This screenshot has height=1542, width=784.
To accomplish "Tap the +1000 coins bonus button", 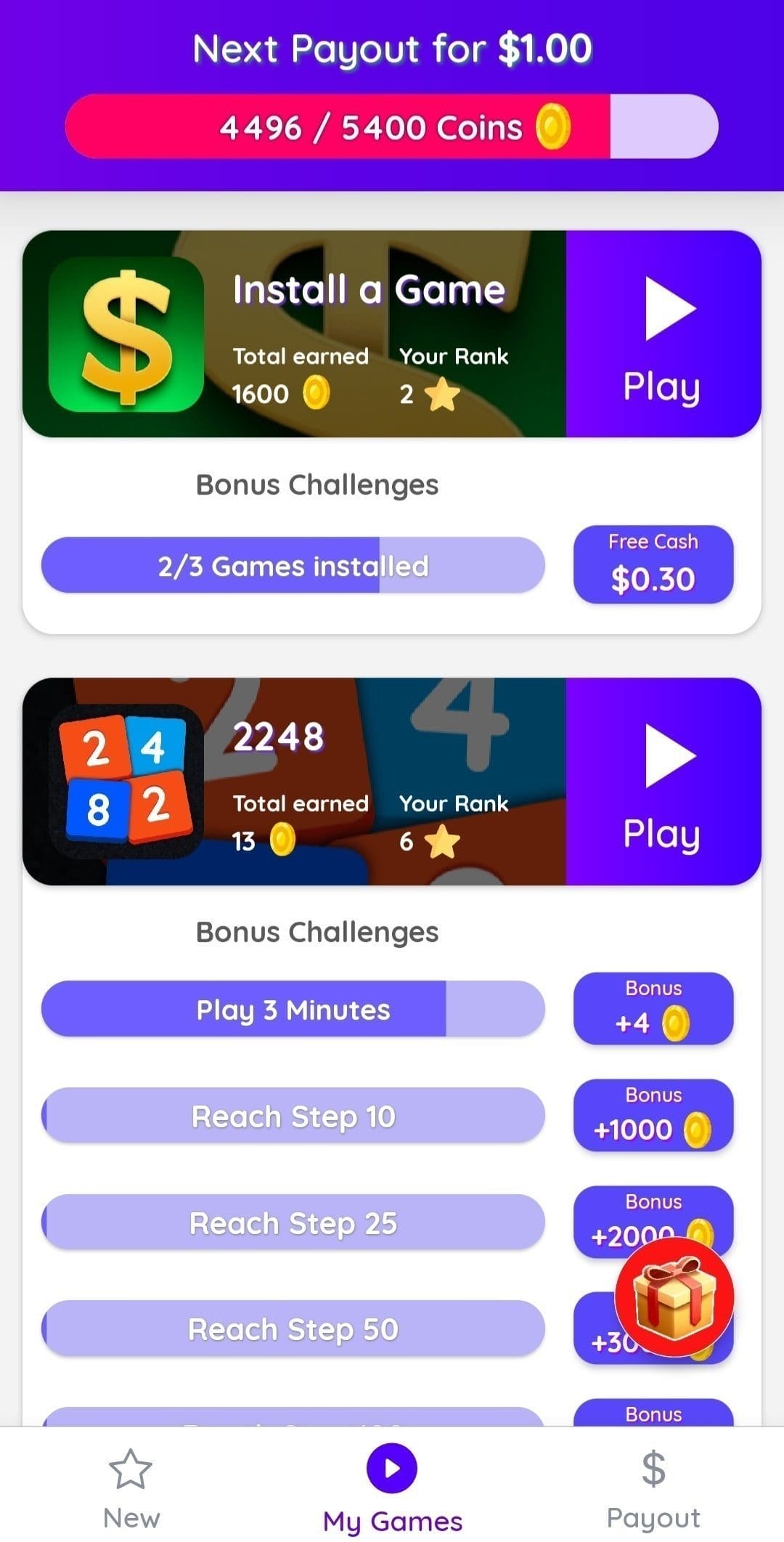I will click(x=653, y=1116).
